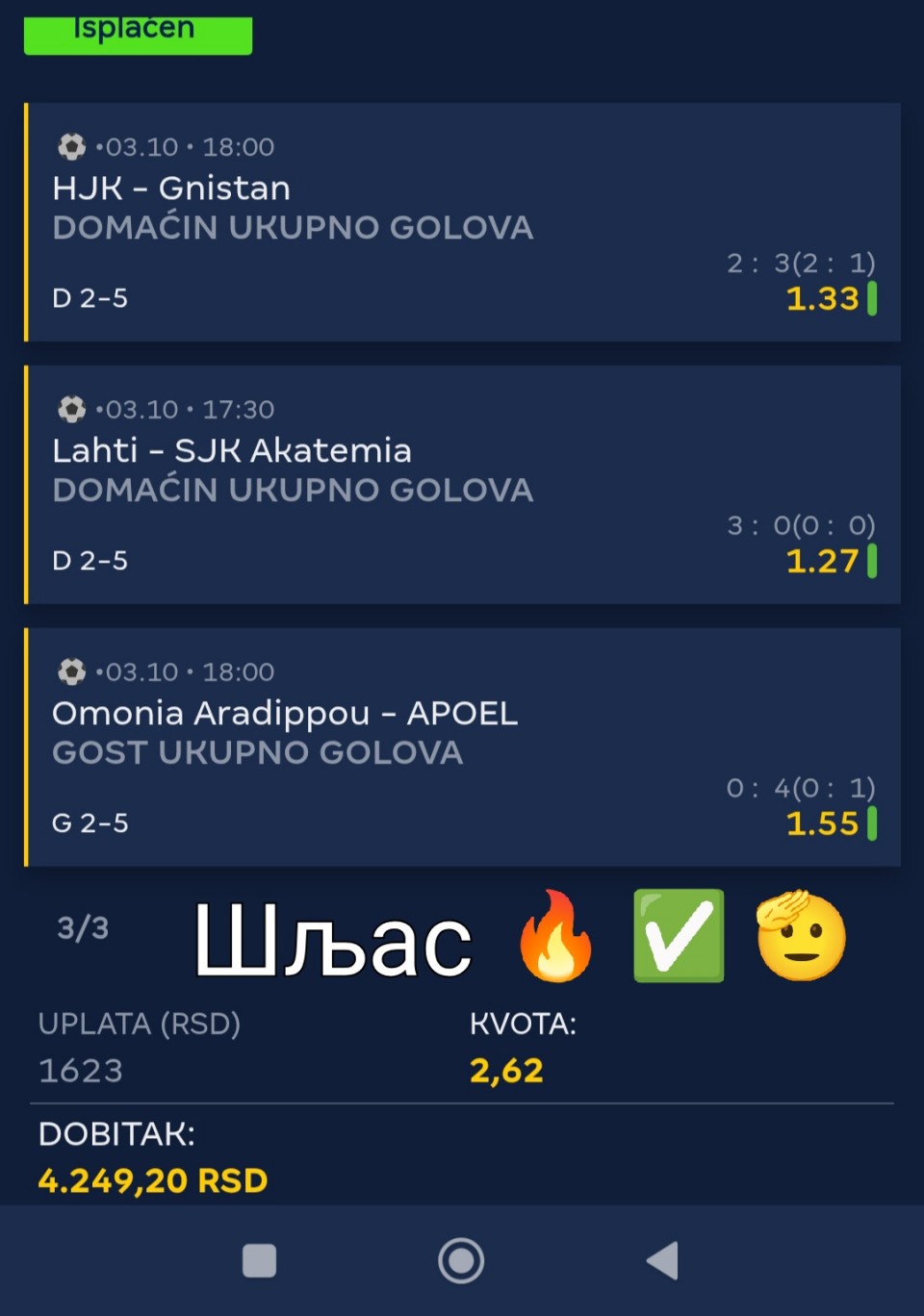The width and height of the screenshot is (924, 1316).
Task: Go back using the system back button
Action: click(x=663, y=1260)
